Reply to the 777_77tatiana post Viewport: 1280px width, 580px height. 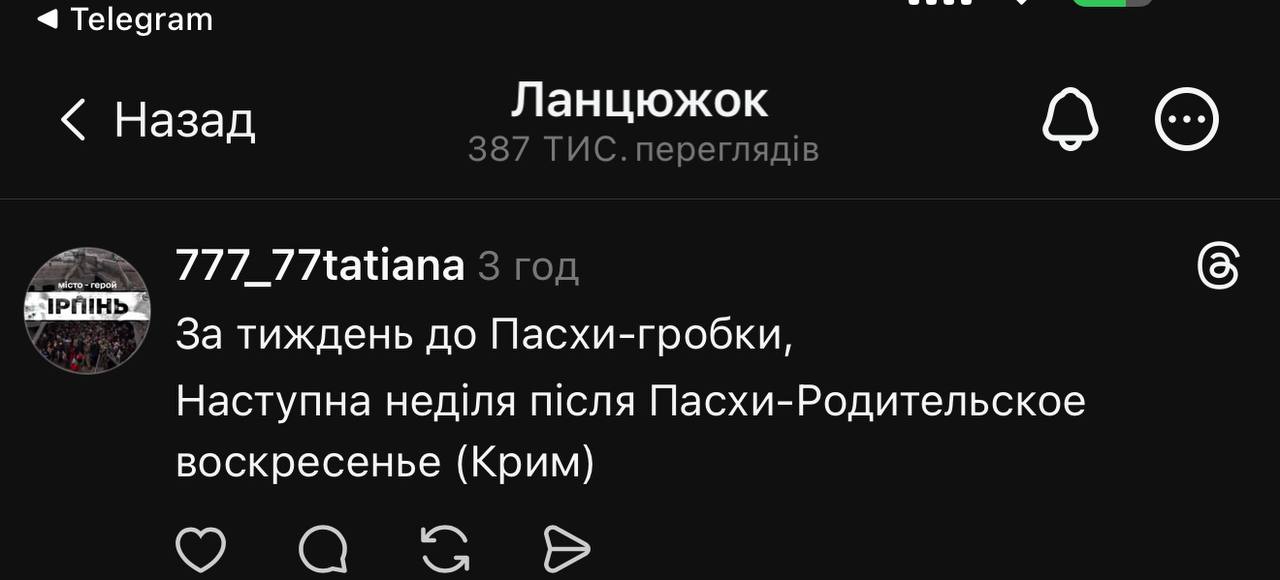pos(323,549)
